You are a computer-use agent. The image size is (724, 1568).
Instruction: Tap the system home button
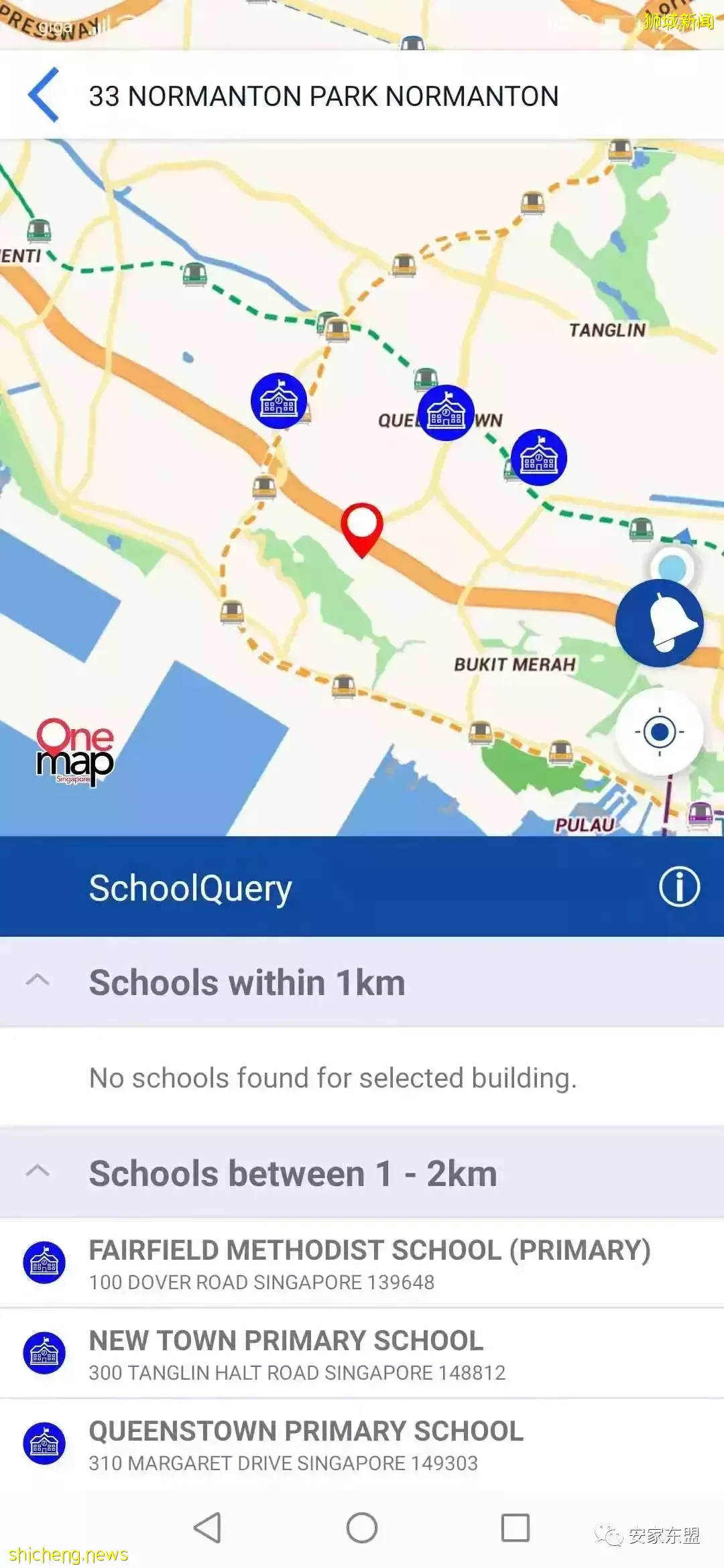pyautogui.click(x=362, y=1528)
